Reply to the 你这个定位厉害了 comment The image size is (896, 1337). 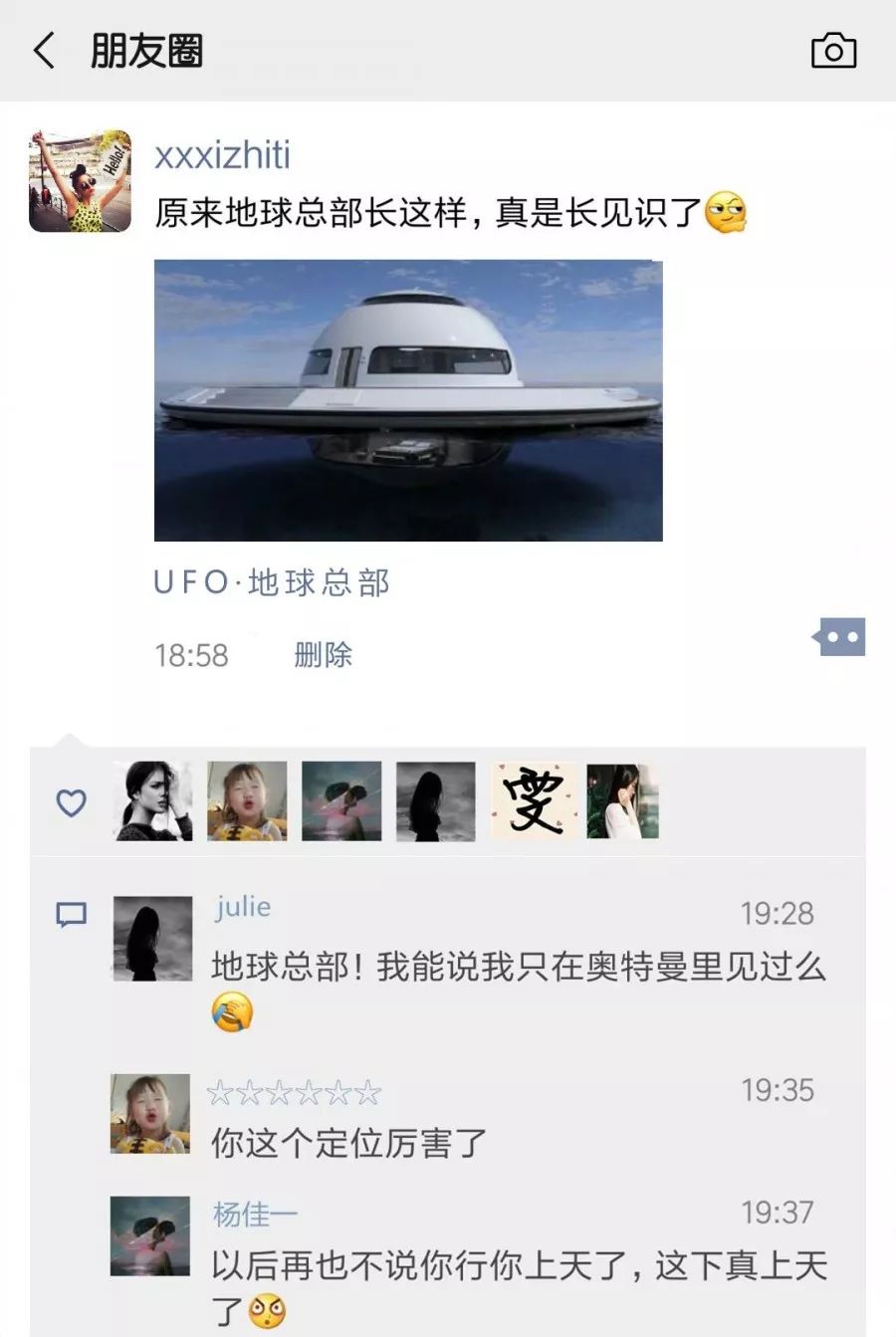348,1143
